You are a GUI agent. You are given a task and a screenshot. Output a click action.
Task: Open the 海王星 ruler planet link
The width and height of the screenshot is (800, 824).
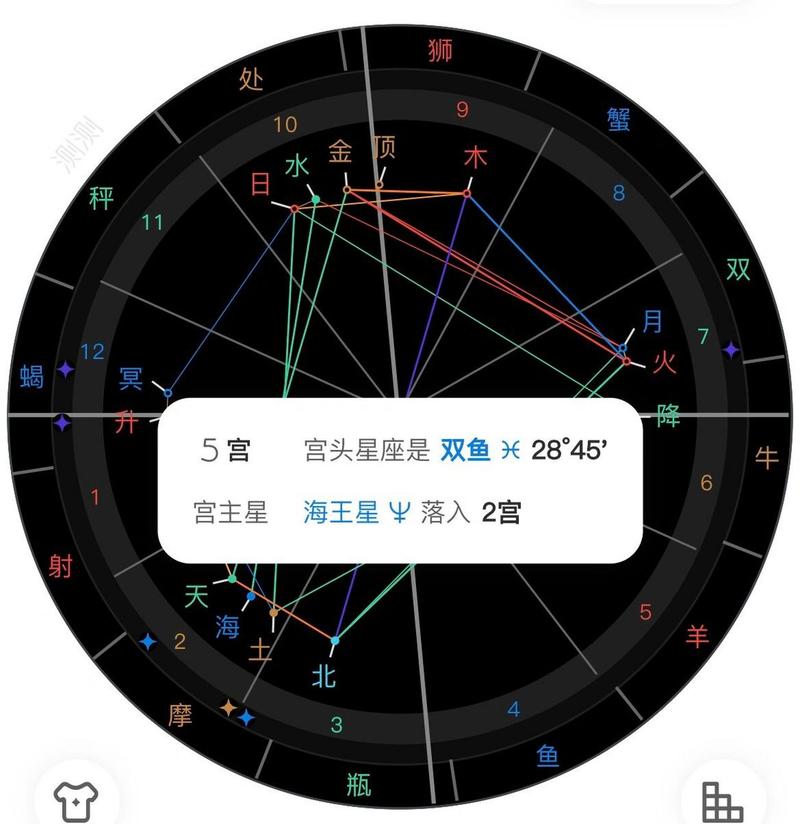[x=341, y=513]
